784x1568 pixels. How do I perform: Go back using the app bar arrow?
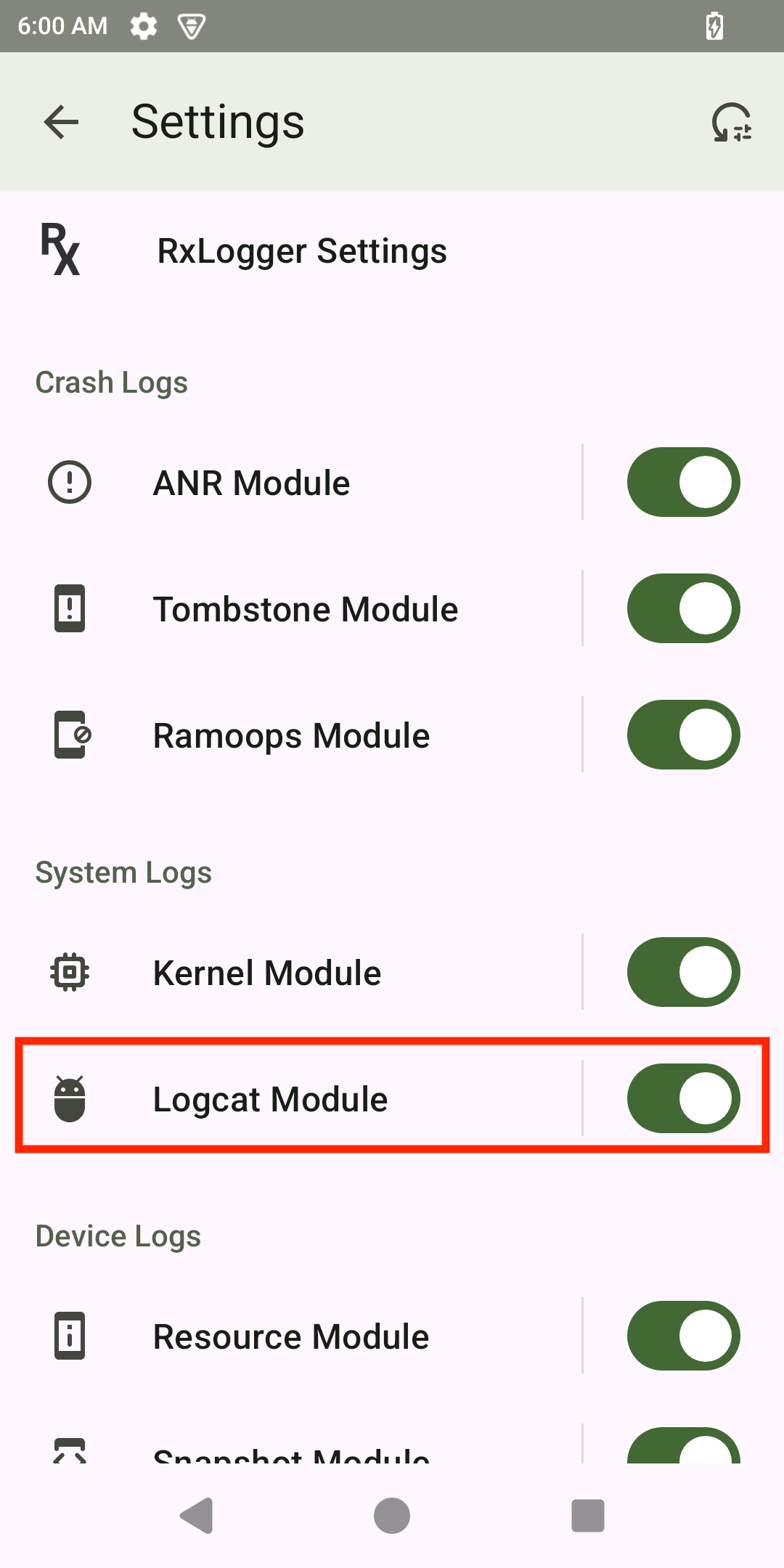(62, 122)
